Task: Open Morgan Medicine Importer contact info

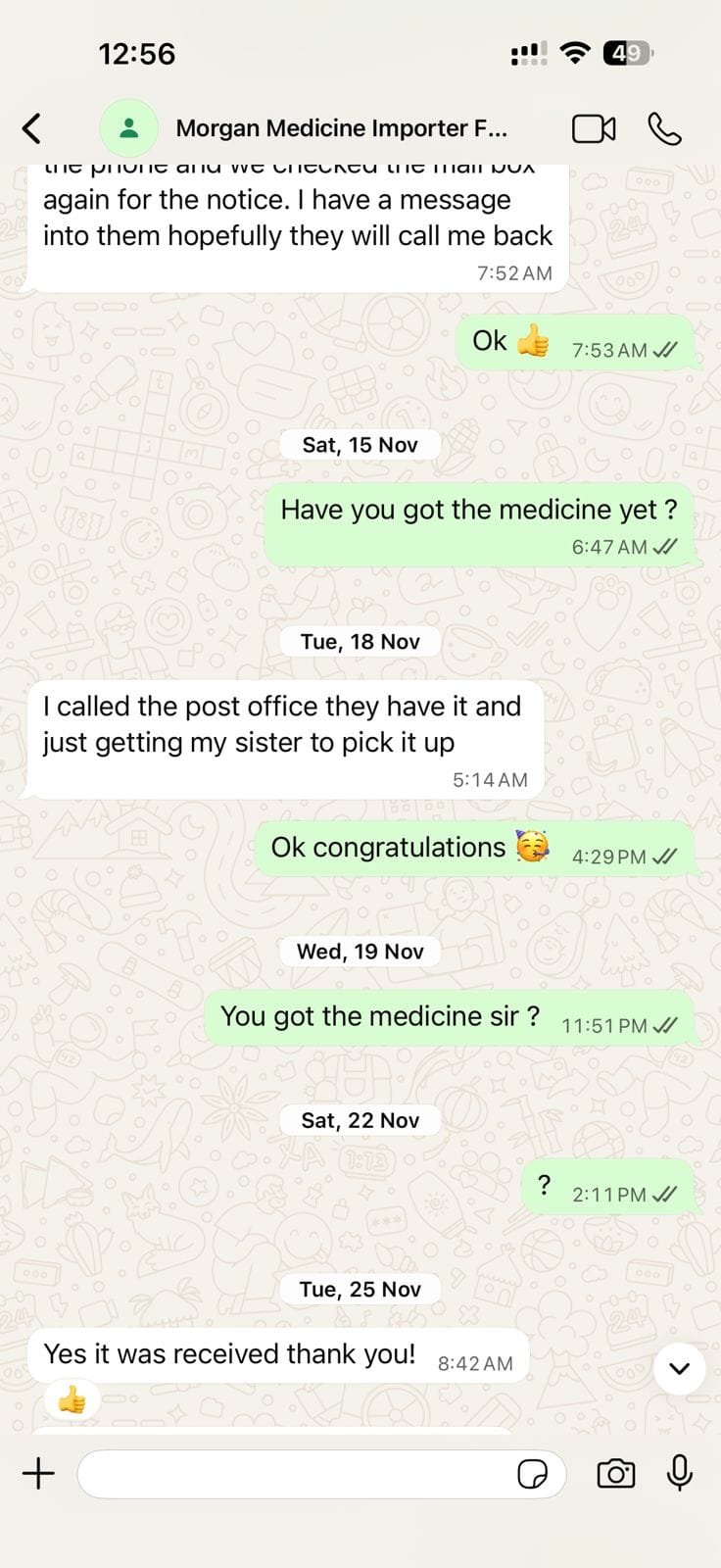Action: click(x=341, y=128)
